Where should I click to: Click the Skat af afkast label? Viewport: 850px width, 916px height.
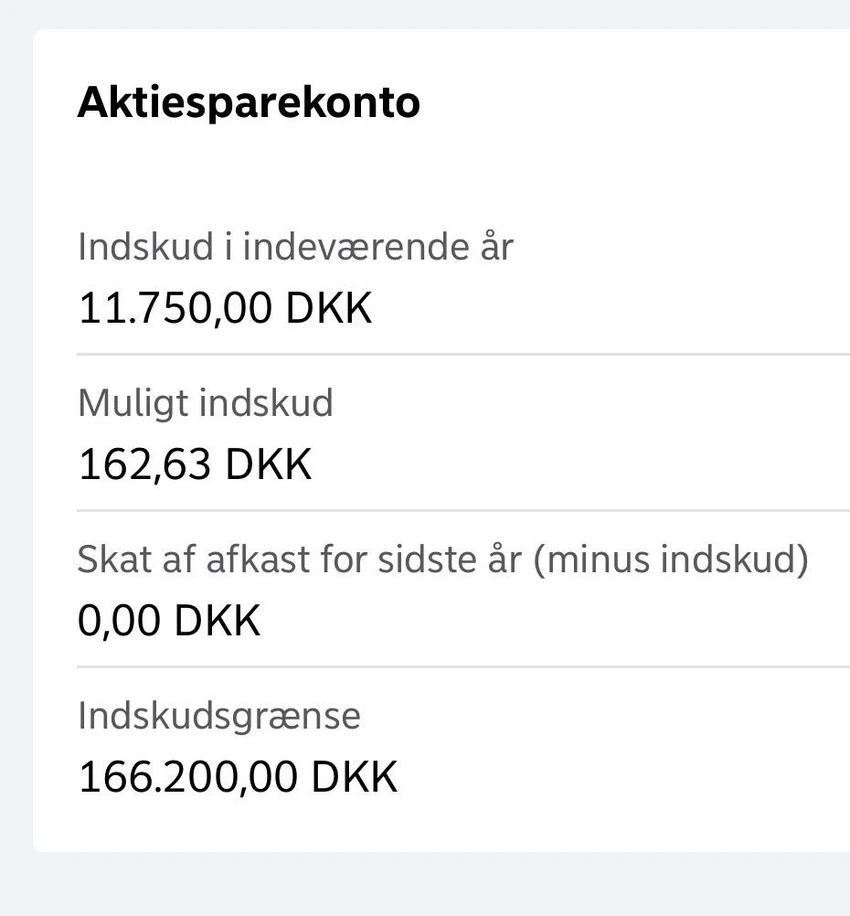(443, 558)
